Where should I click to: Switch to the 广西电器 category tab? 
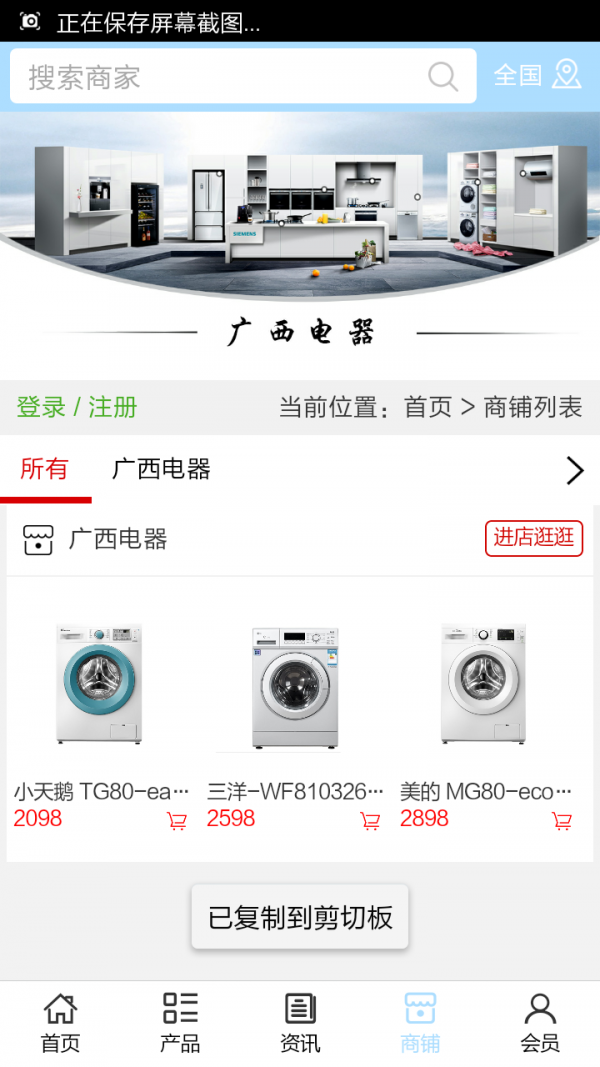(161, 469)
